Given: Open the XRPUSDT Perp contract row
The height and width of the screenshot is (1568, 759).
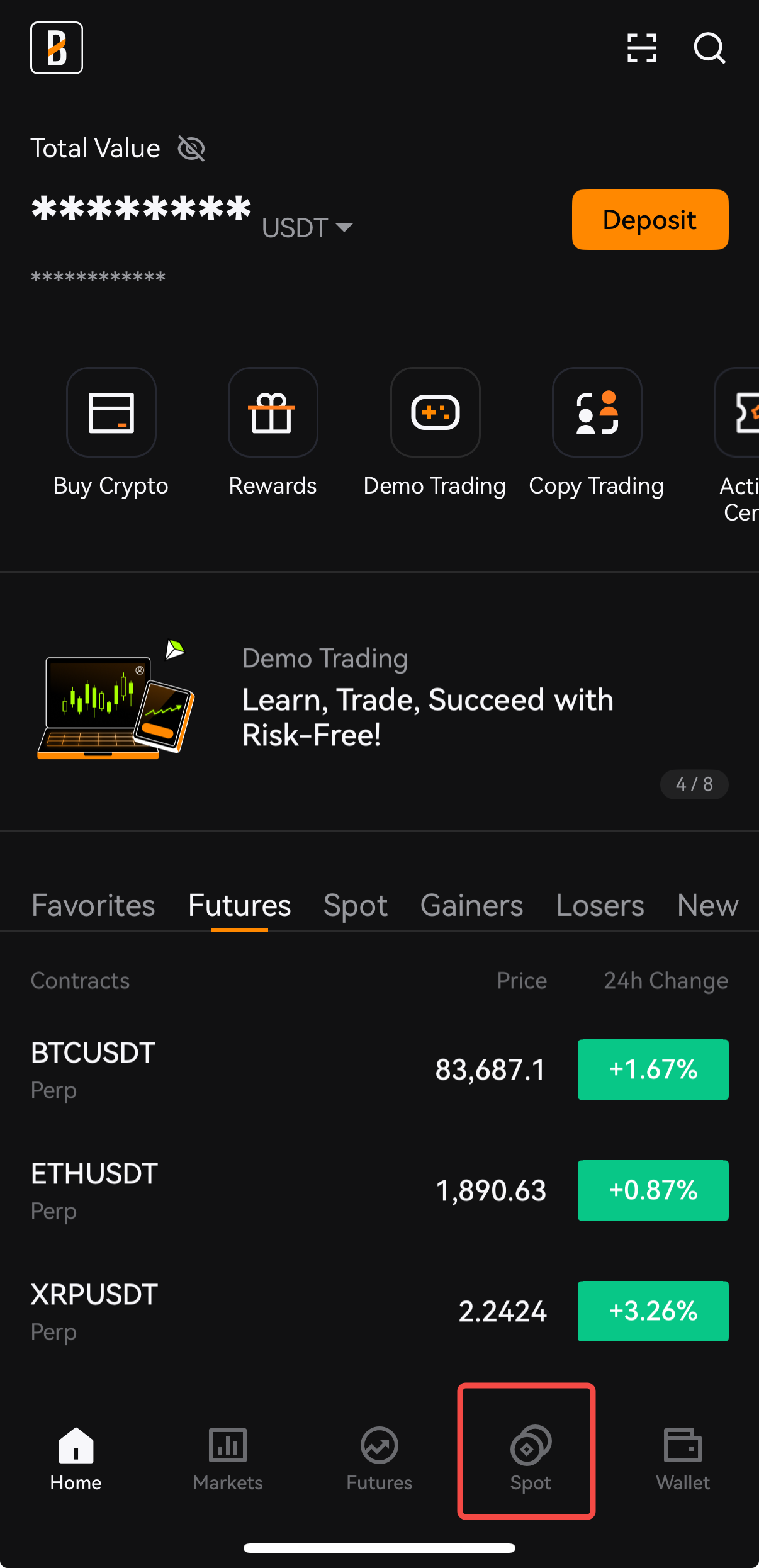Looking at the screenshot, I should coord(379,1311).
